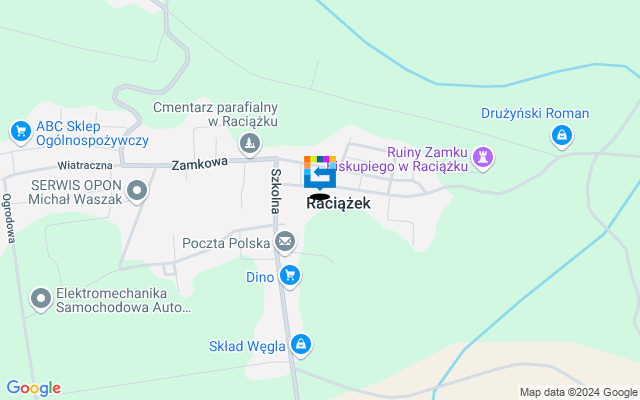The image size is (640, 400).
Task: Select the Elektromechanika Samochodowa Auto marker
Action: (41, 297)
